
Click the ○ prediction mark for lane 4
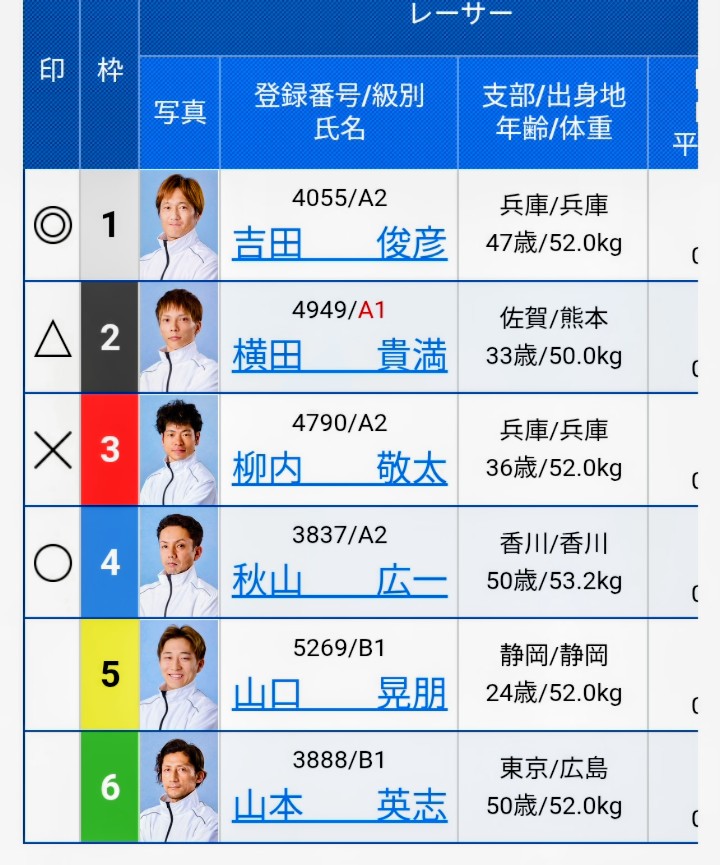coord(51,562)
